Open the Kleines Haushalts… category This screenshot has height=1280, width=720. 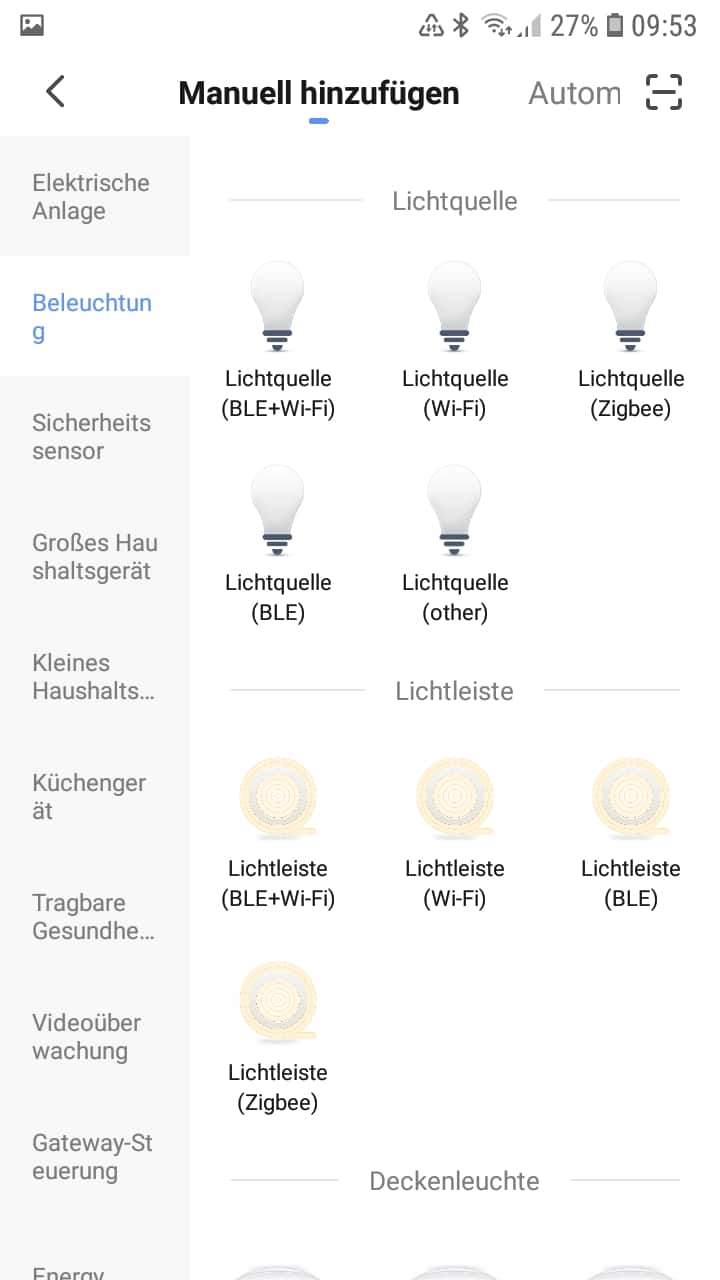coord(91,677)
